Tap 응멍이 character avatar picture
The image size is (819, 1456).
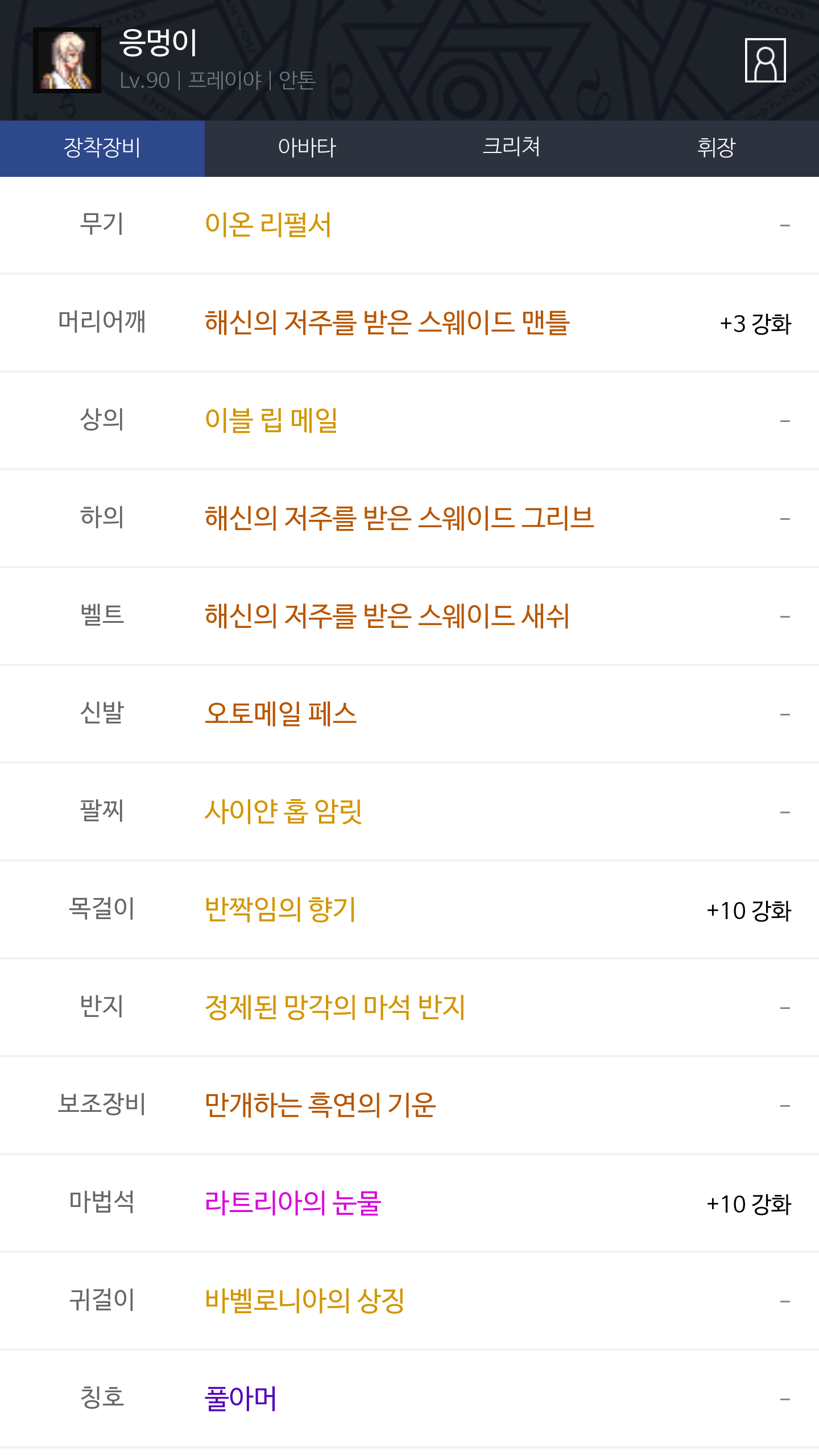67,60
